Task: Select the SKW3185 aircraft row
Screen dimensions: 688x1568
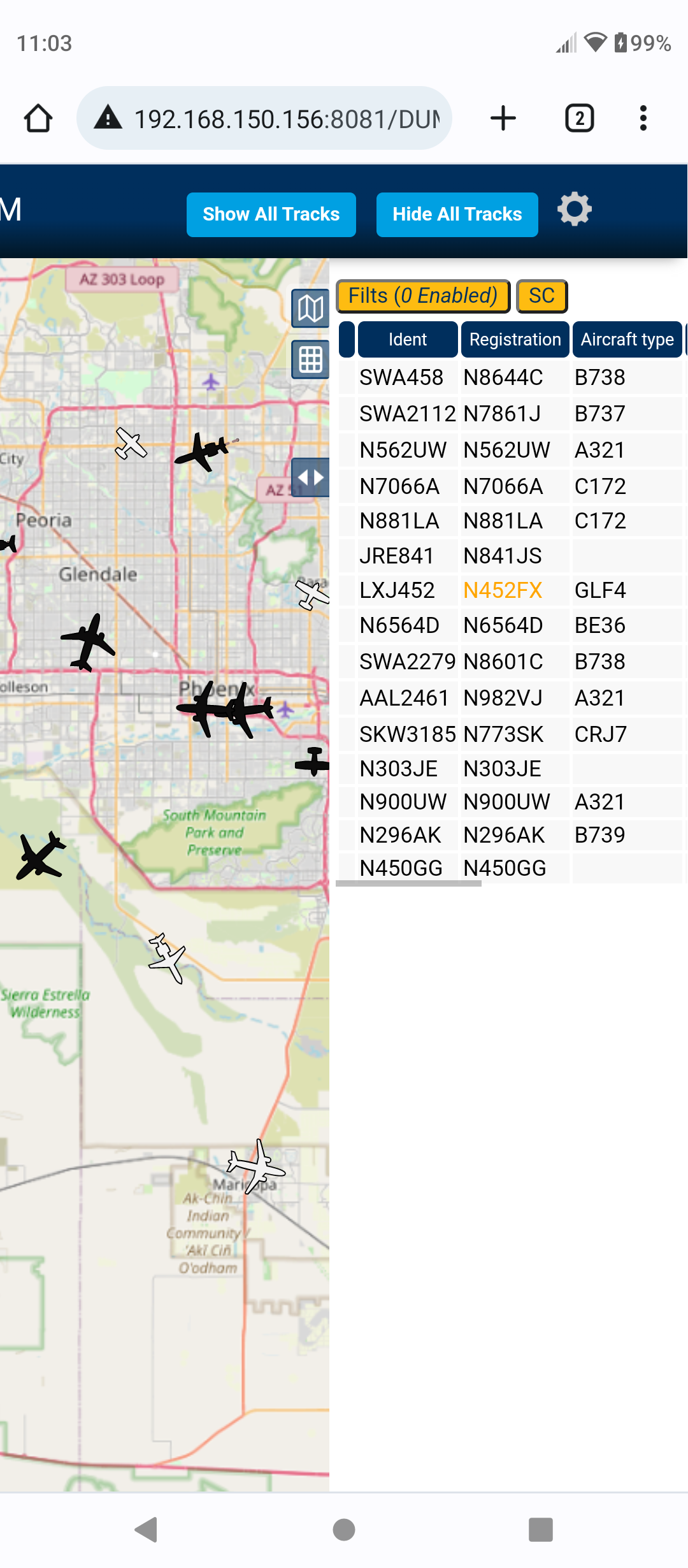Action: [x=510, y=734]
